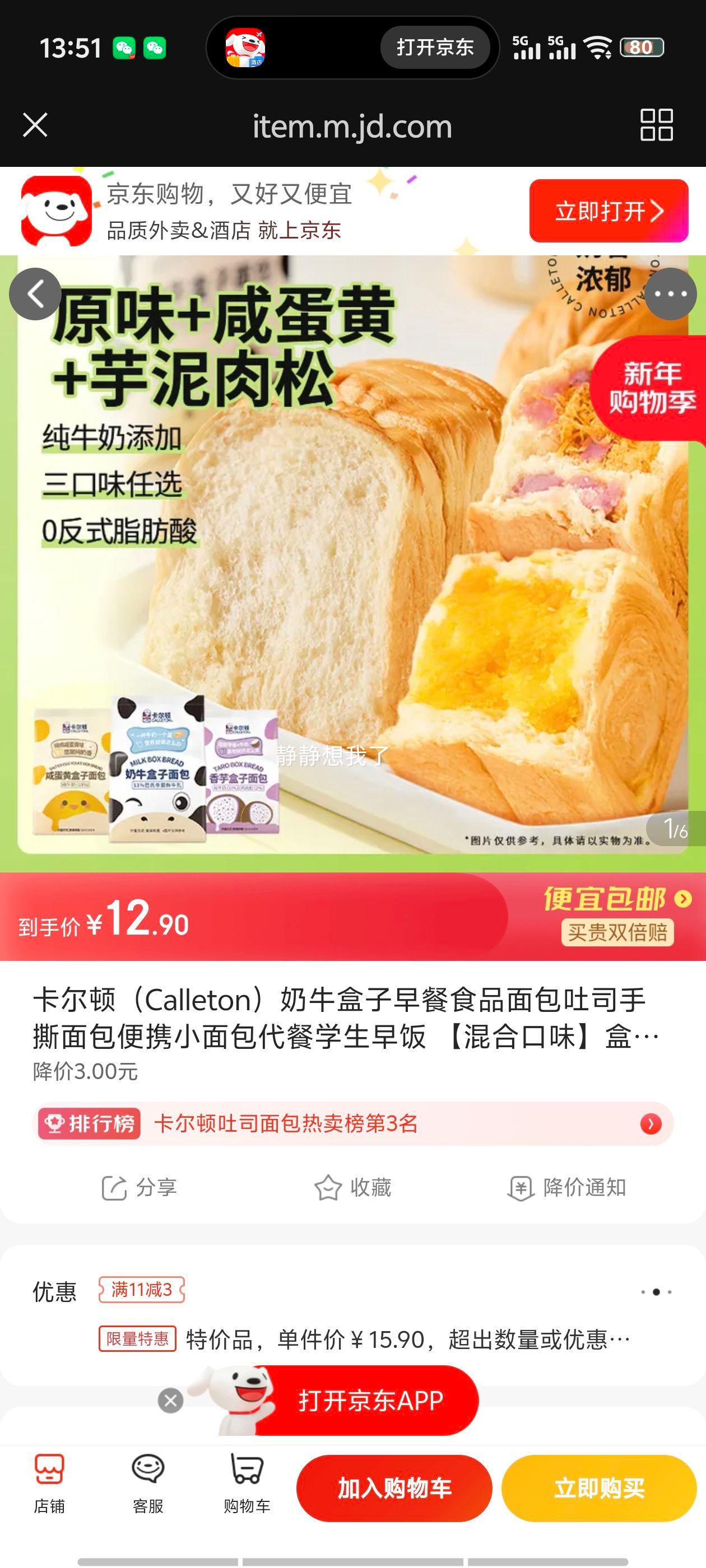Tap 立即打开 to open the JD app

tap(607, 212)
